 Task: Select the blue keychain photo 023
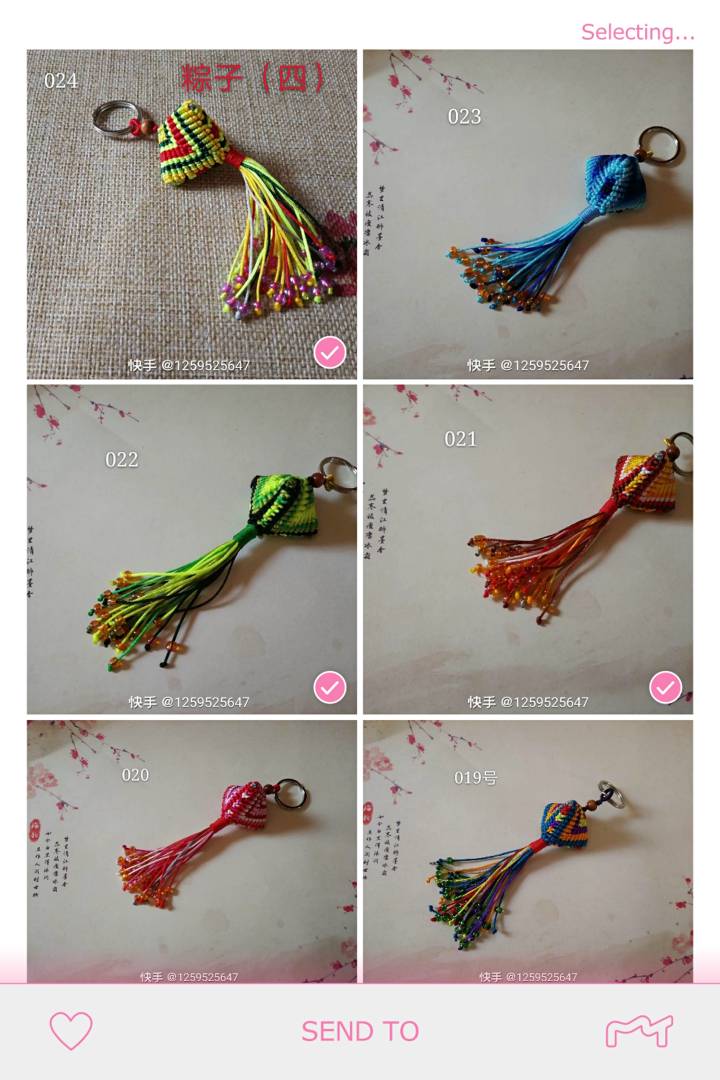527,214
